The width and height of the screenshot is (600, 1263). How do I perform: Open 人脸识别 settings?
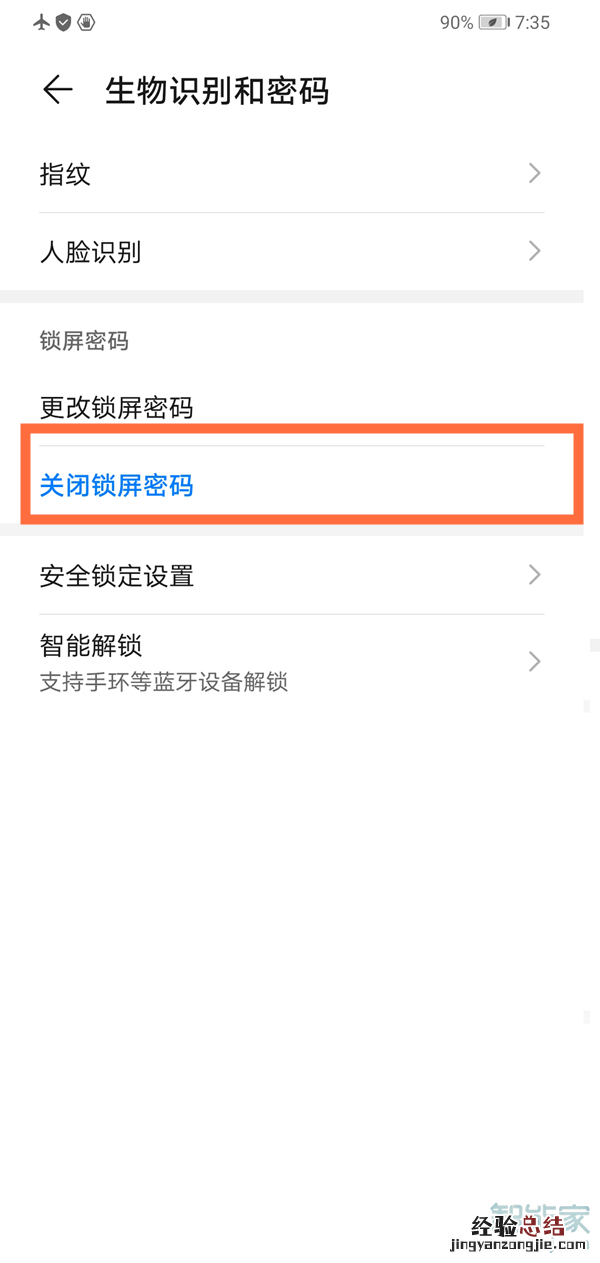[x=290, y=251]
